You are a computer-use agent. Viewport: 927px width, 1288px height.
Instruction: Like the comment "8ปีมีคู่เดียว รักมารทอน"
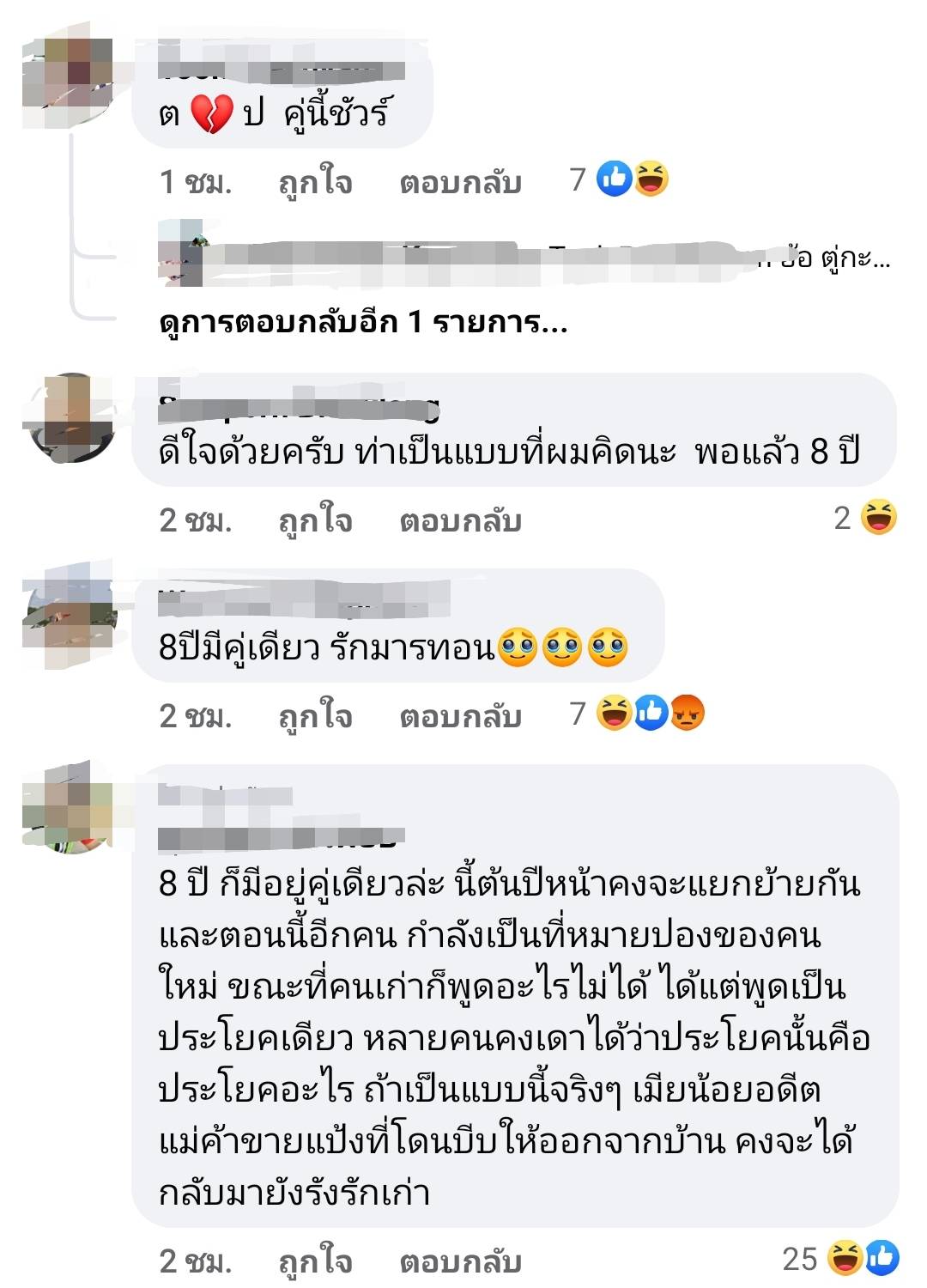(x=315, y=716)
